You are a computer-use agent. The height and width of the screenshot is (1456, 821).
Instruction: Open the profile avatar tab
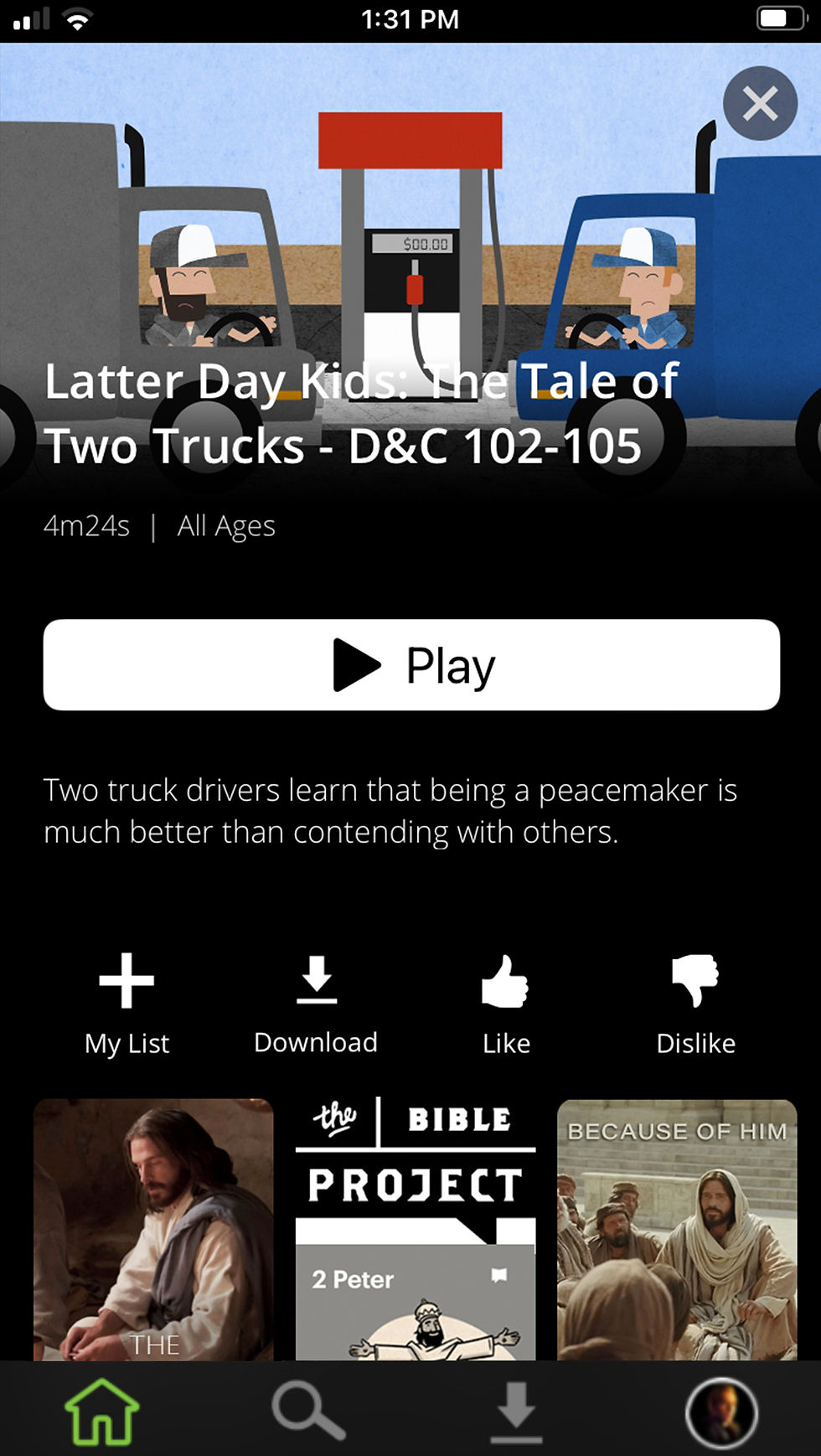point(721,1412)
